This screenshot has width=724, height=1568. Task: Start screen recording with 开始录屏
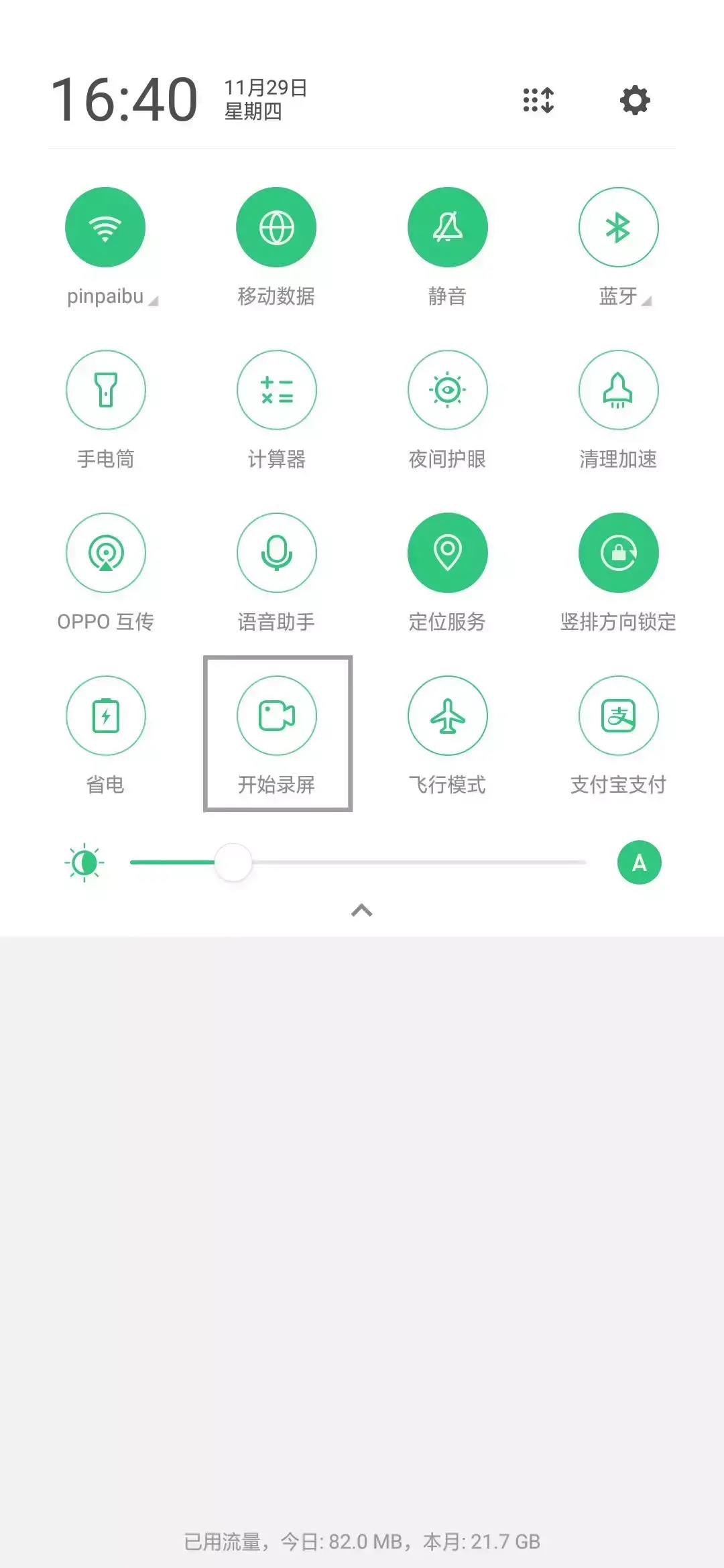pos(276,716)
